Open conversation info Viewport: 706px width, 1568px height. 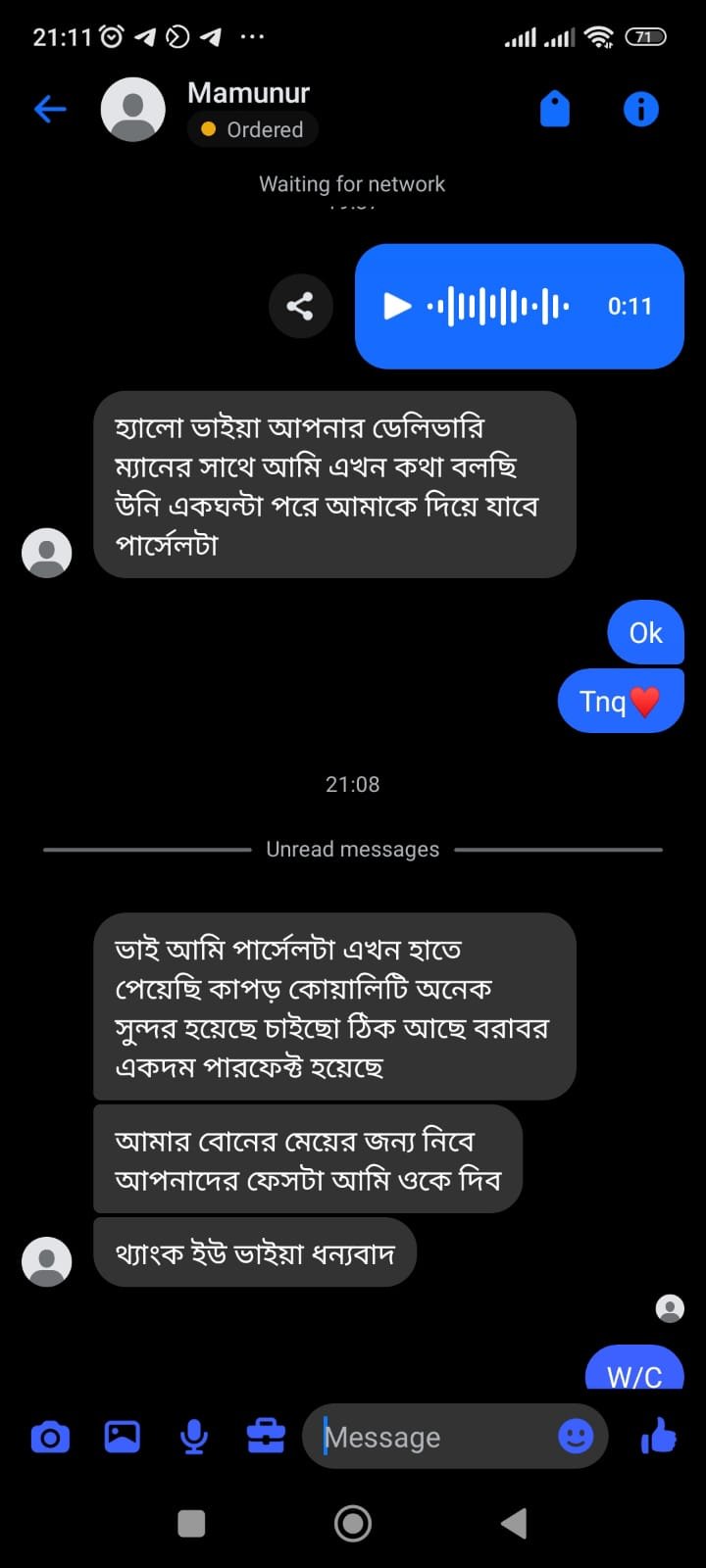pos(641,109)
